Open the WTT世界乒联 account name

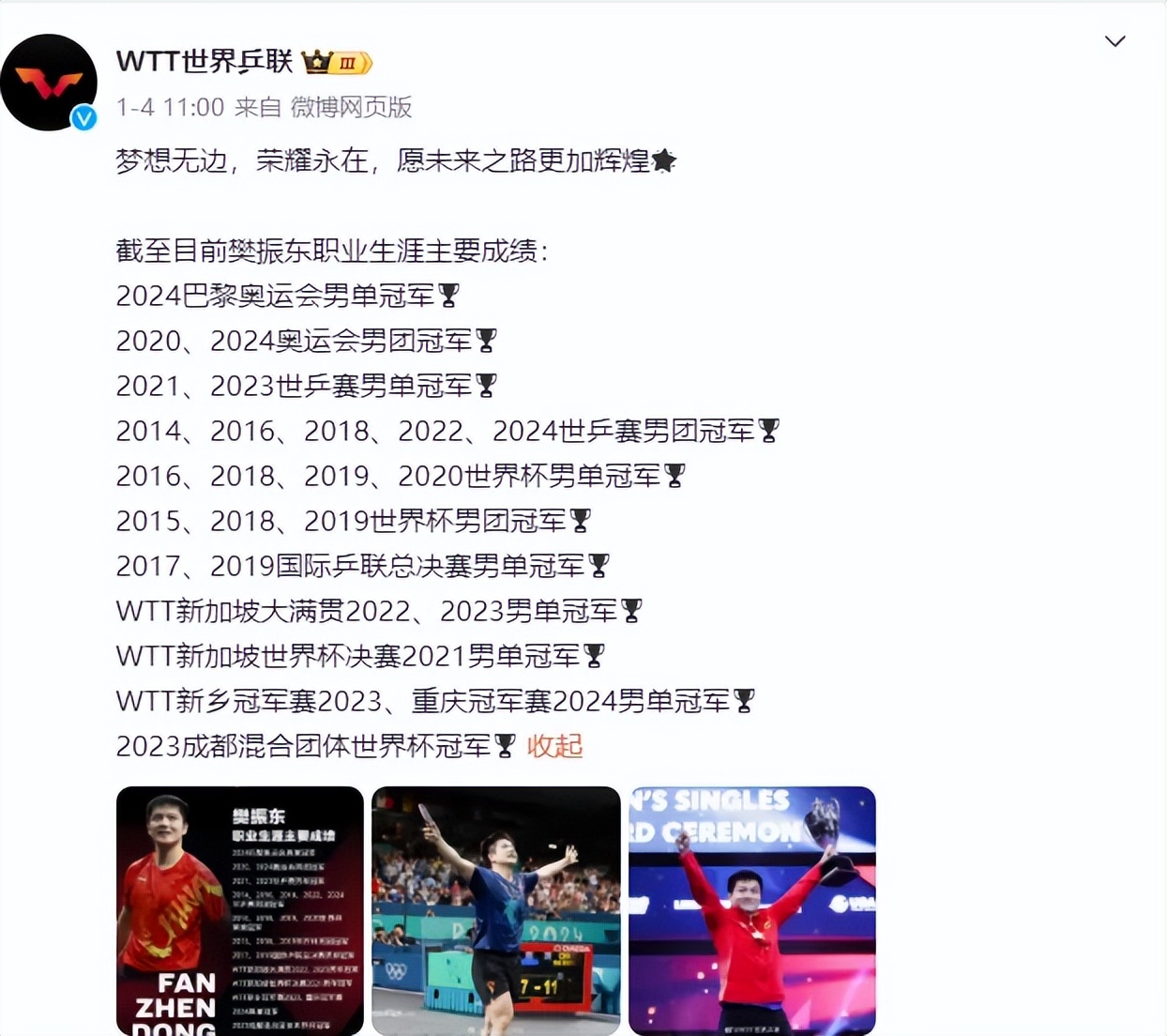pyautogui.click(x=205, y=62)
